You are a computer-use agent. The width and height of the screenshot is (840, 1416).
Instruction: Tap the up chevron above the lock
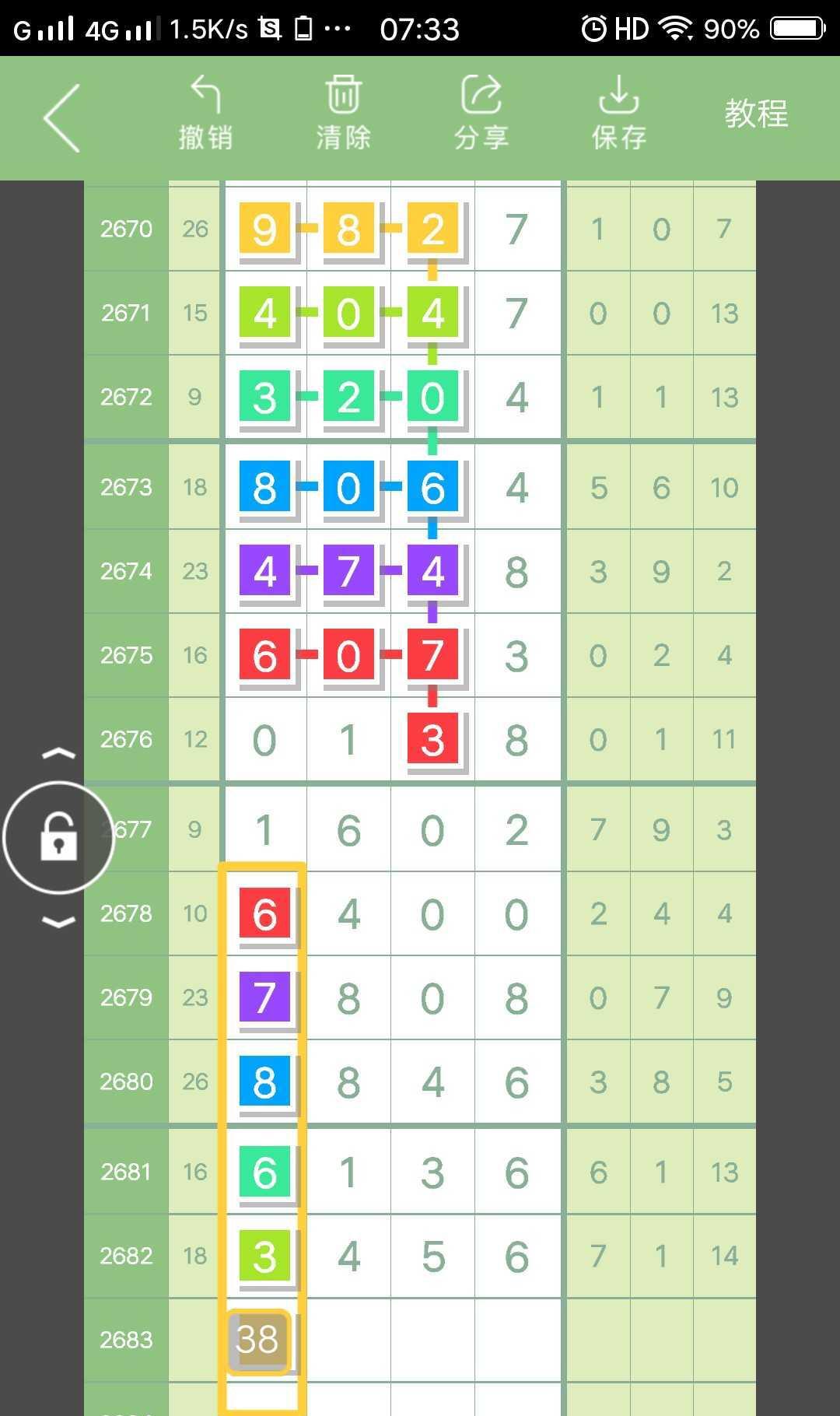[59, 753]
